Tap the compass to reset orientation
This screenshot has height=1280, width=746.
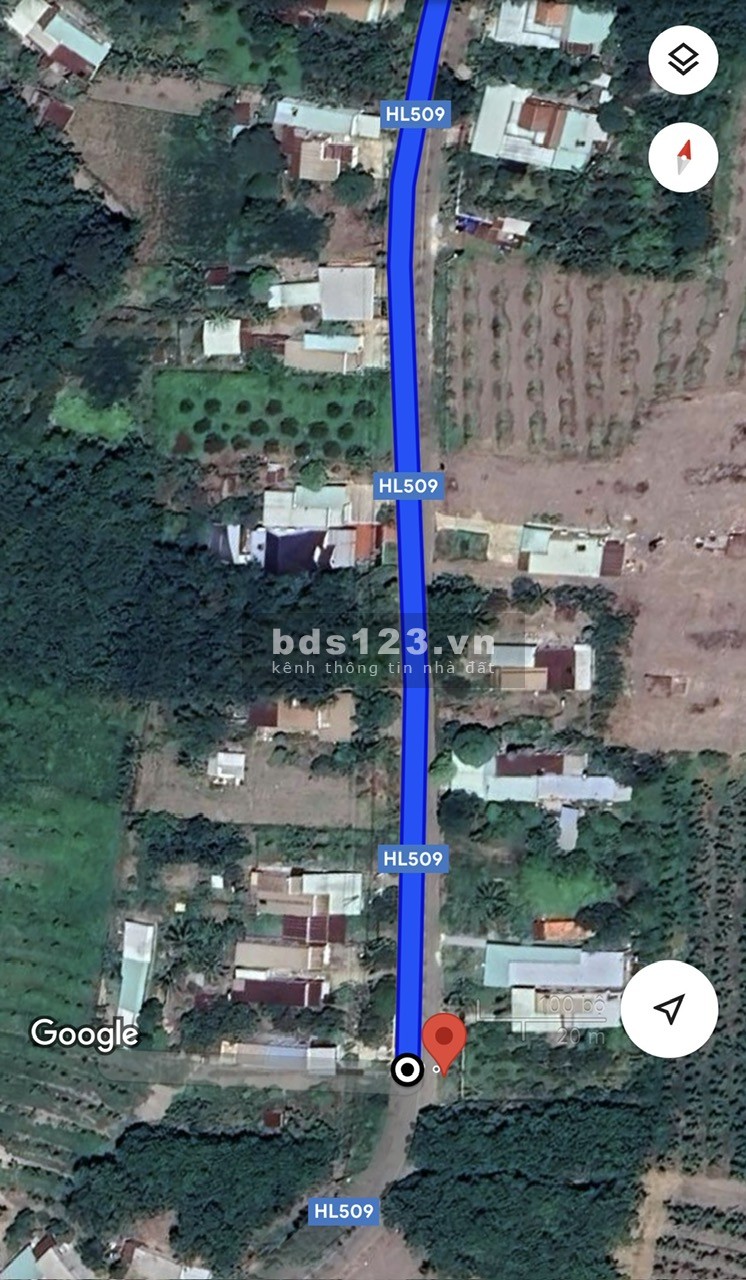click(x=683, y=157)
